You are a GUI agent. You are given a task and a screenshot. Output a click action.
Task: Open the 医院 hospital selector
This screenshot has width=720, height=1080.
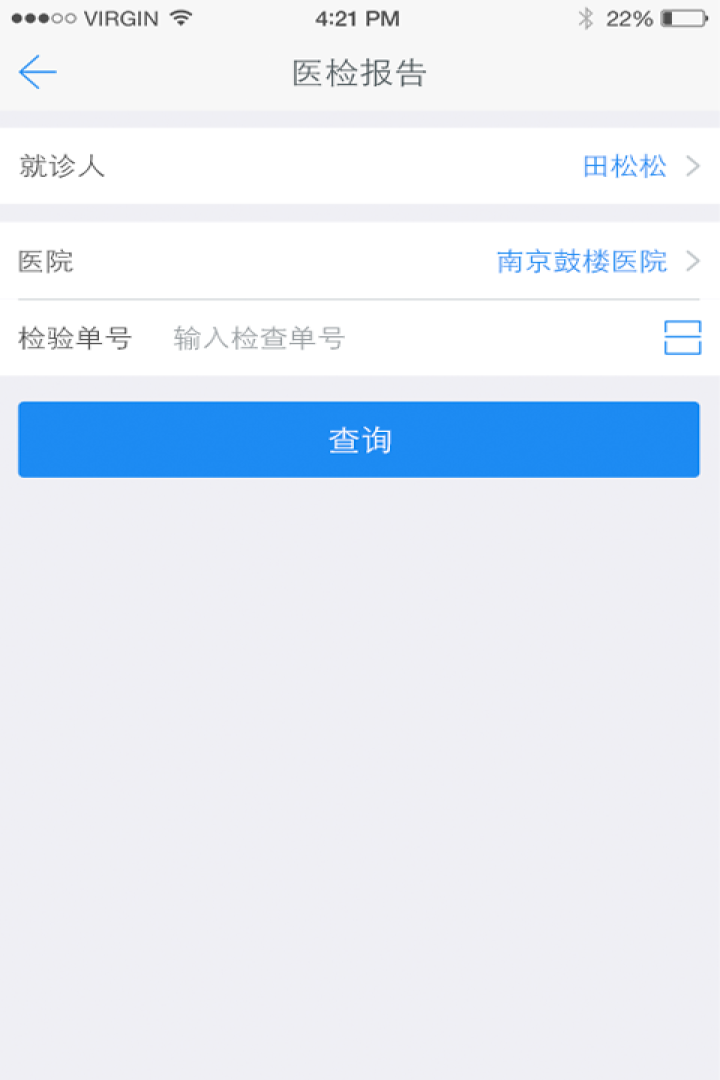point(360,261)
